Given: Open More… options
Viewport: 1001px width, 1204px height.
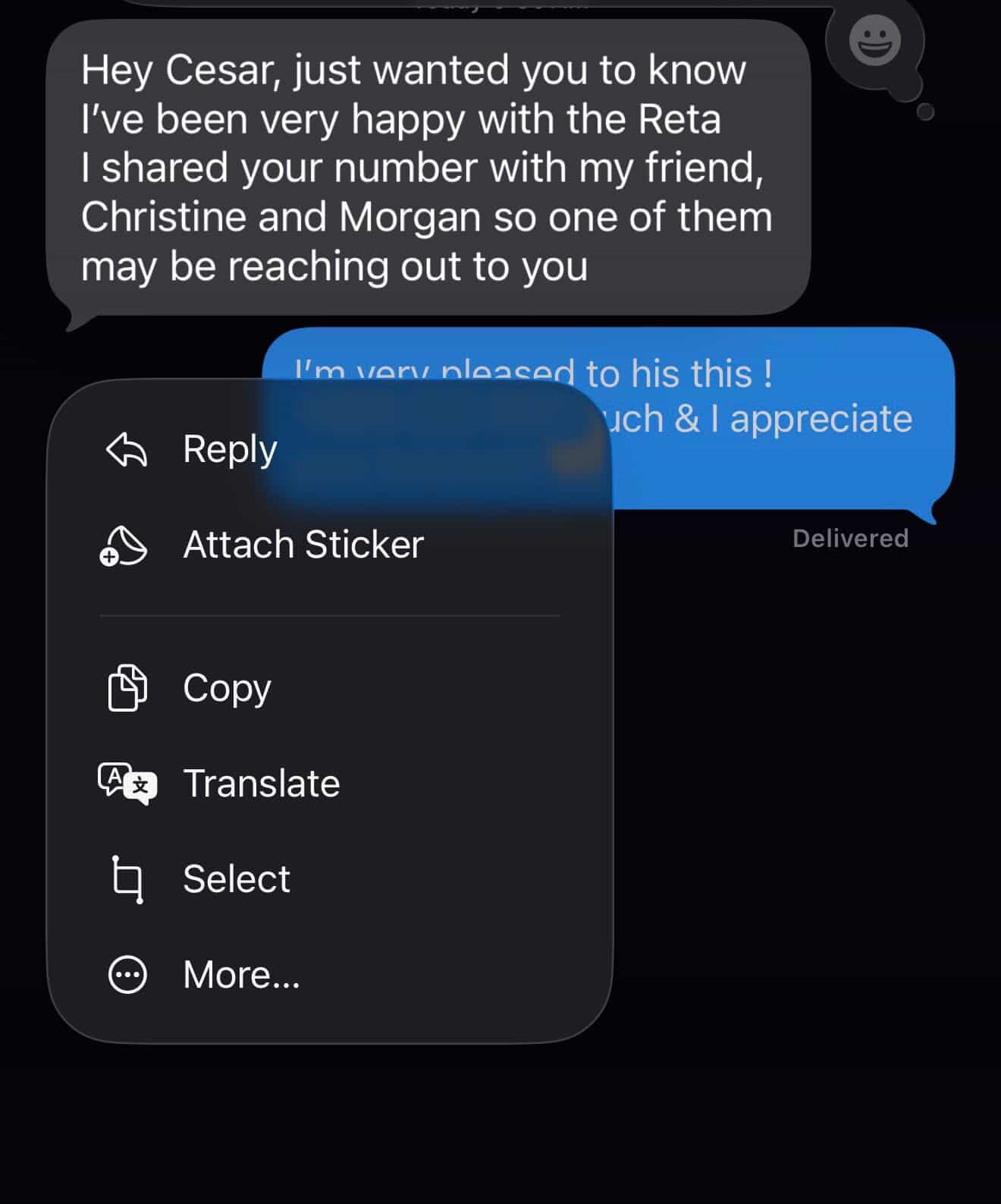Looking at the screenshot, I should (240, 975).
